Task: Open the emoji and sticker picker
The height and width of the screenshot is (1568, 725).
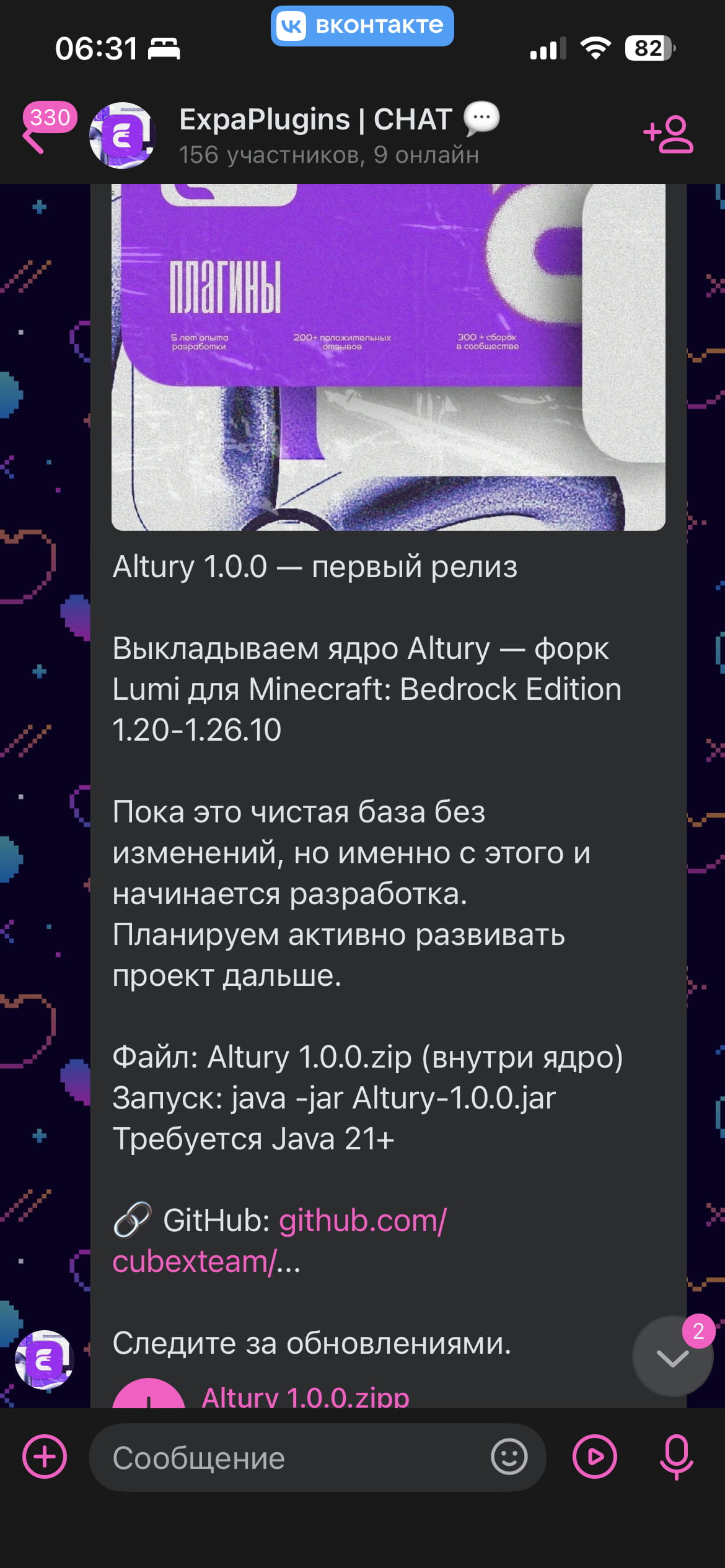Action: pos(509,1457)
